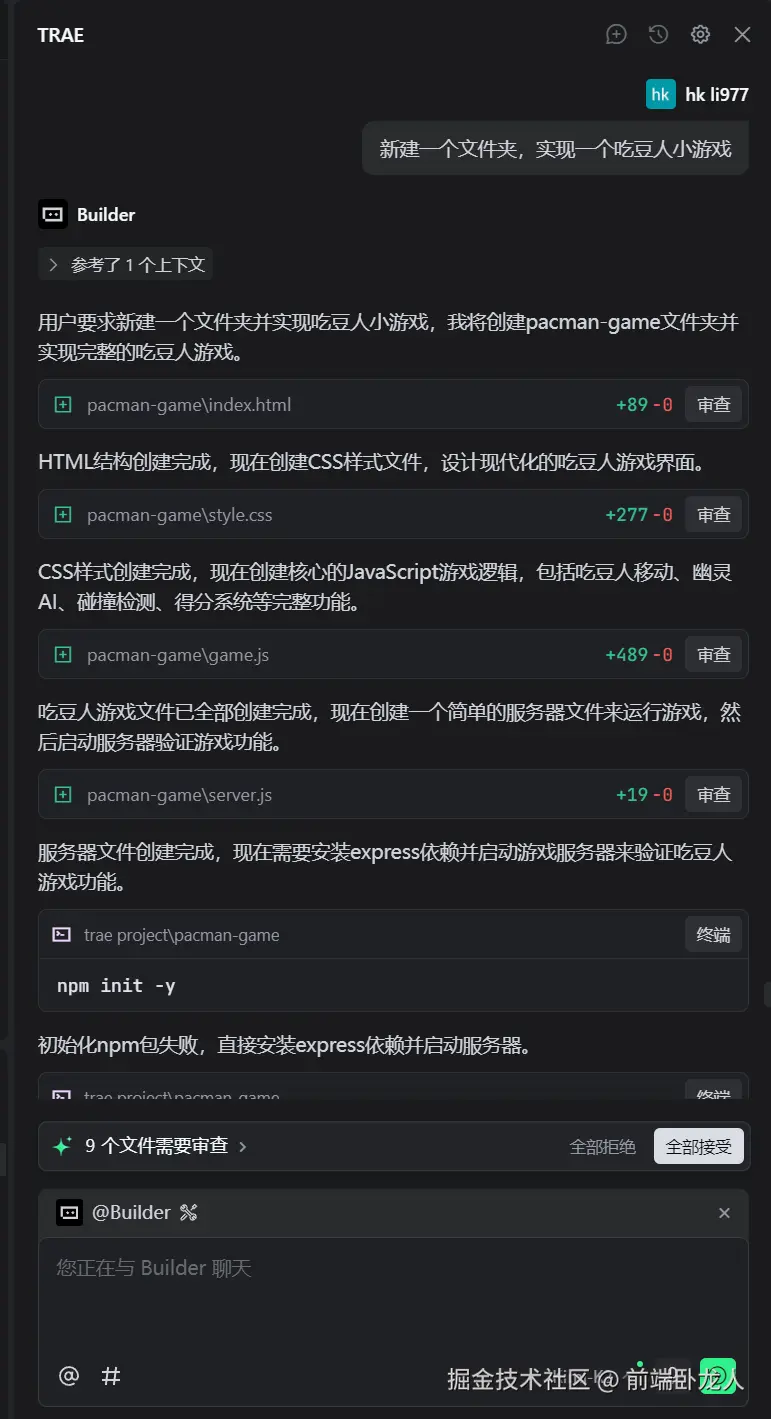Open the pacman-game\game.js file
771x1419 pixels.
click(x=177, y=655)
